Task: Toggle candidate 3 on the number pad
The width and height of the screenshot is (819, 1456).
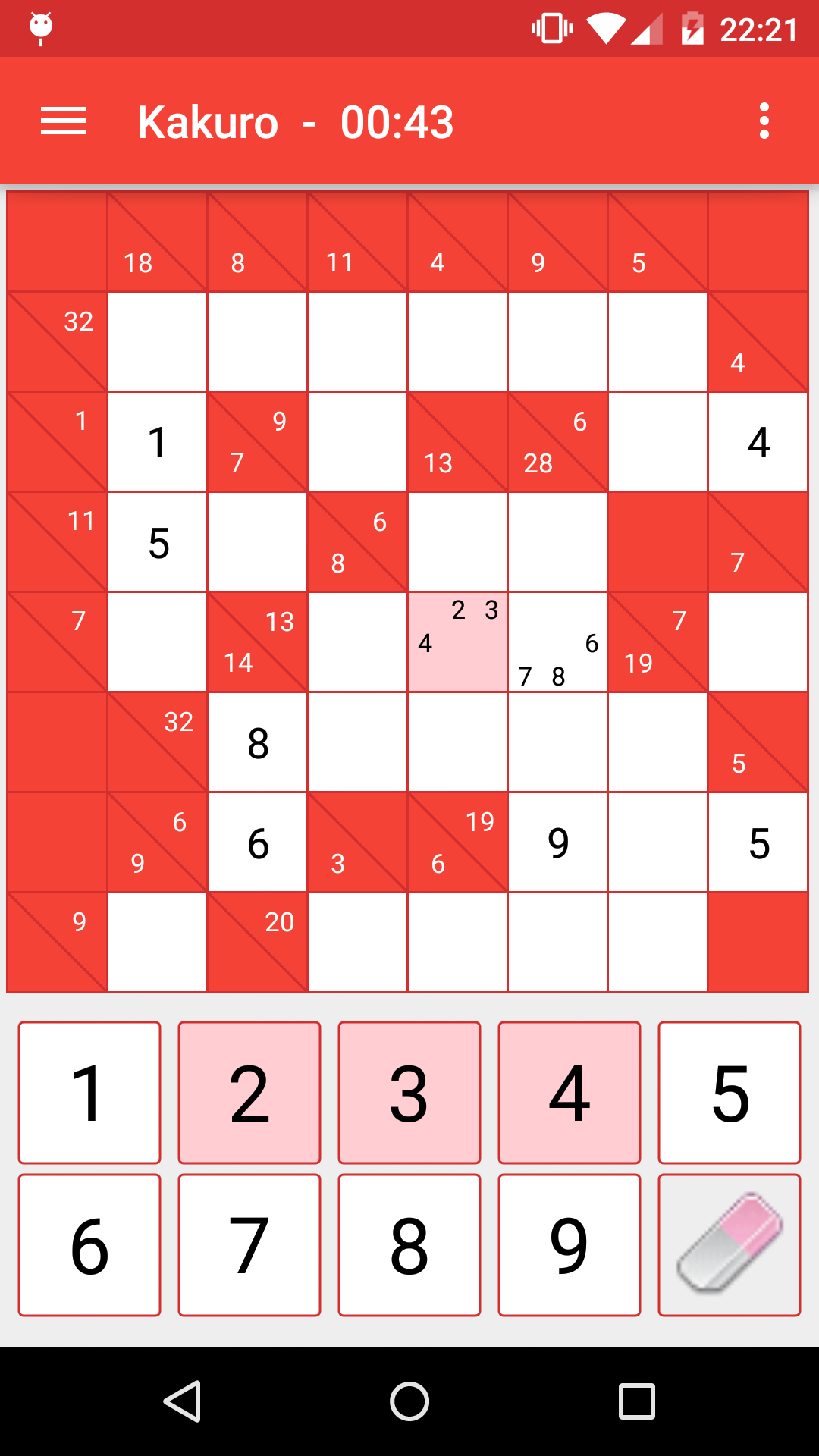Action: pos(409,1093)
